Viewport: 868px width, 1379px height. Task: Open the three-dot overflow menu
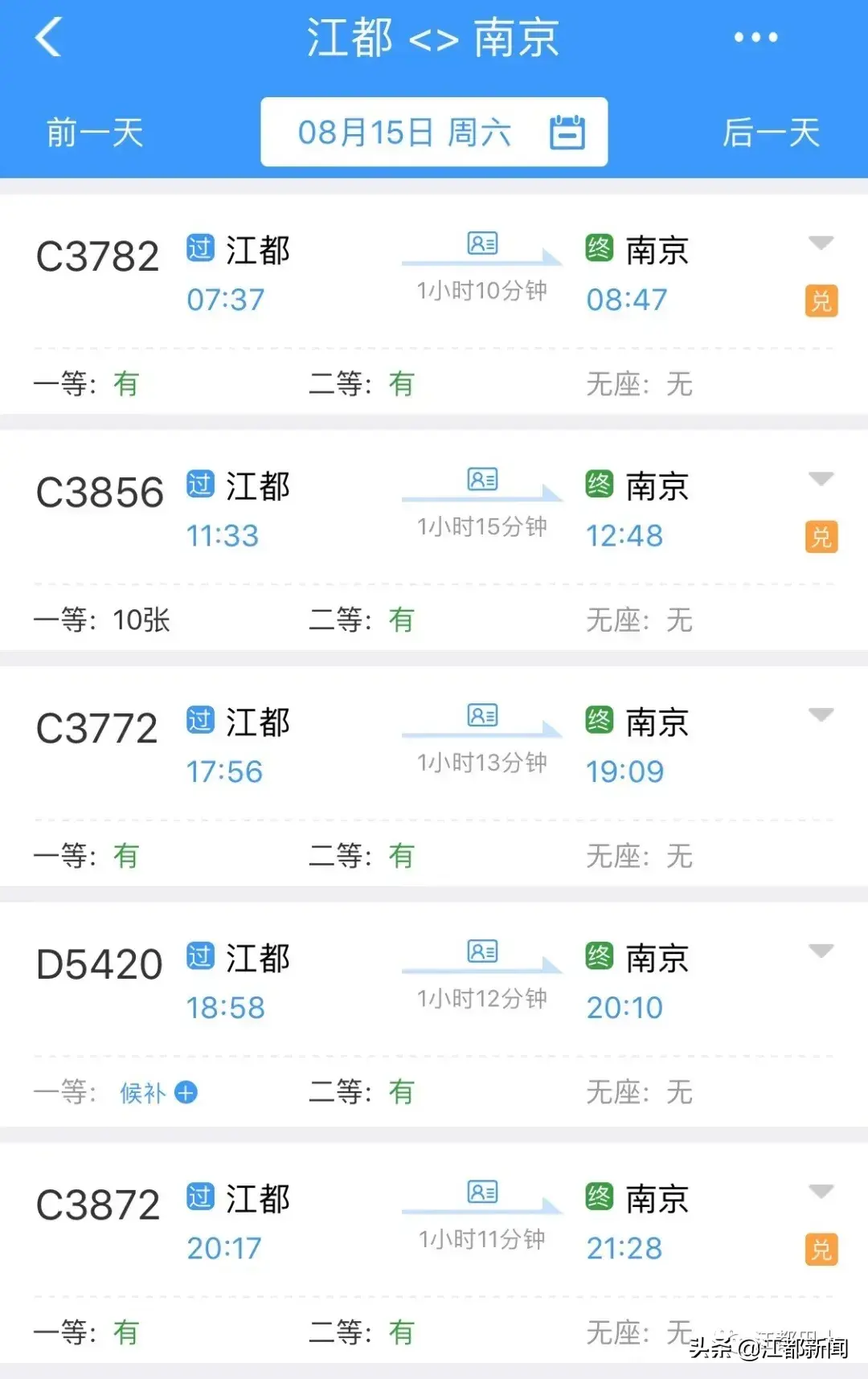[x=755, y=38]
